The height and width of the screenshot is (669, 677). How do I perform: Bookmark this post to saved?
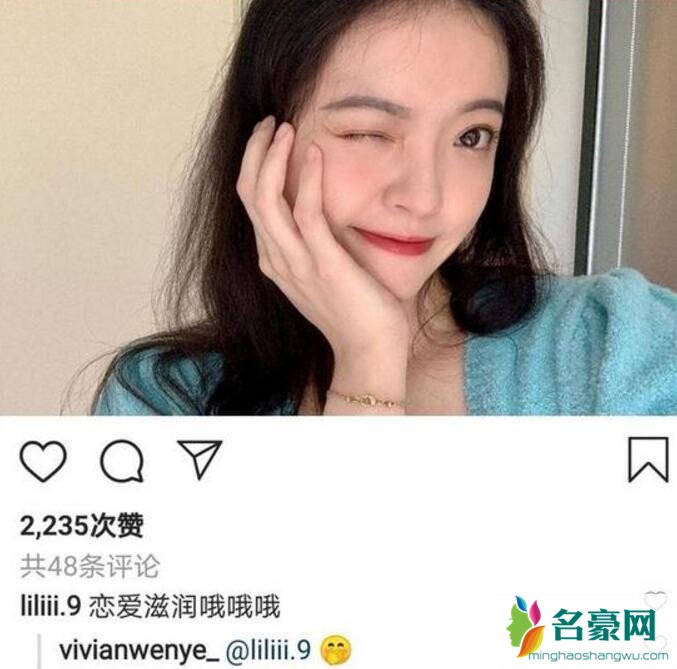[647, 460]
